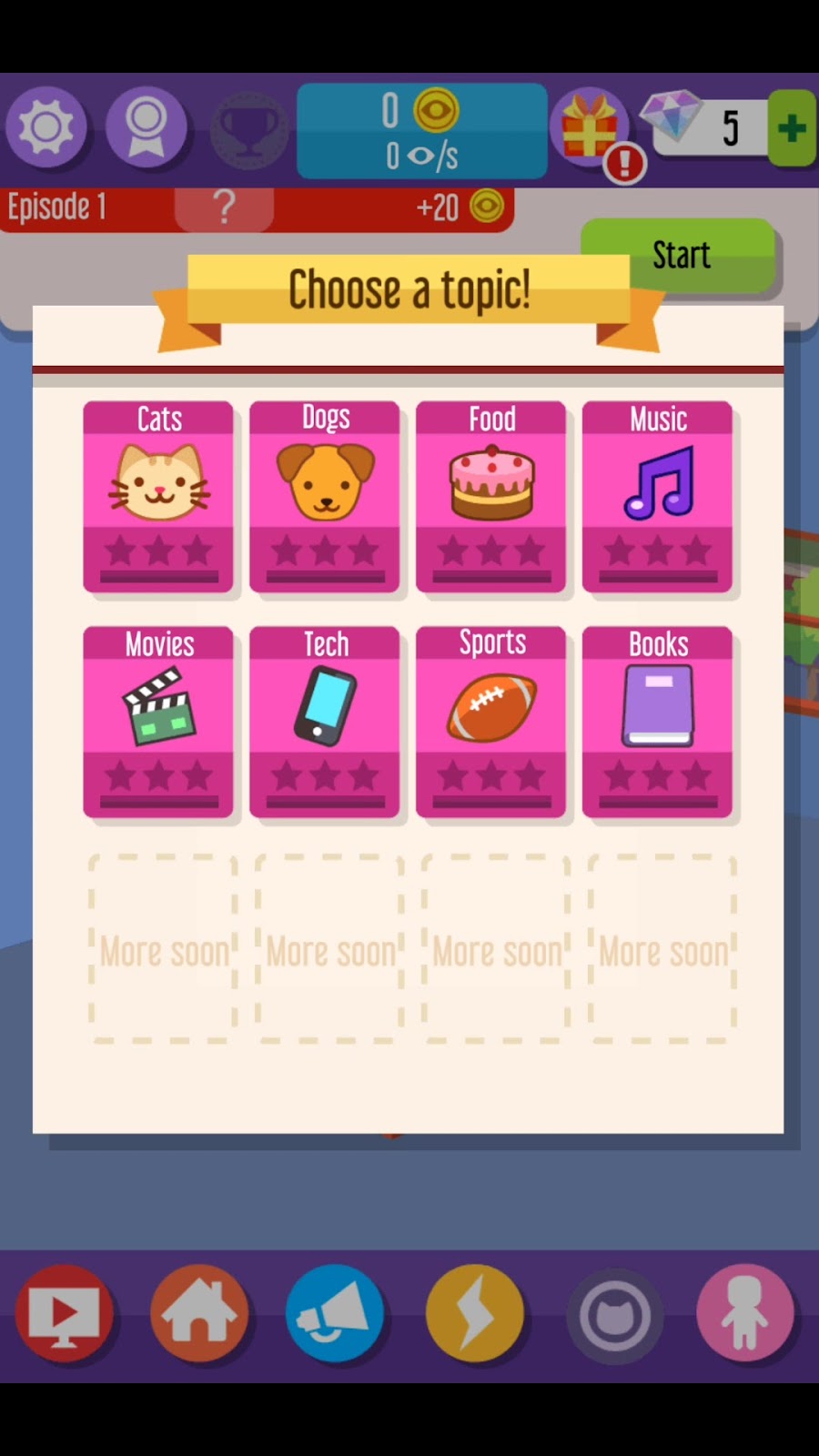The image size is (819, 1456).
Task: Open the achievements ribbon icon
Action: click(147, 126)
